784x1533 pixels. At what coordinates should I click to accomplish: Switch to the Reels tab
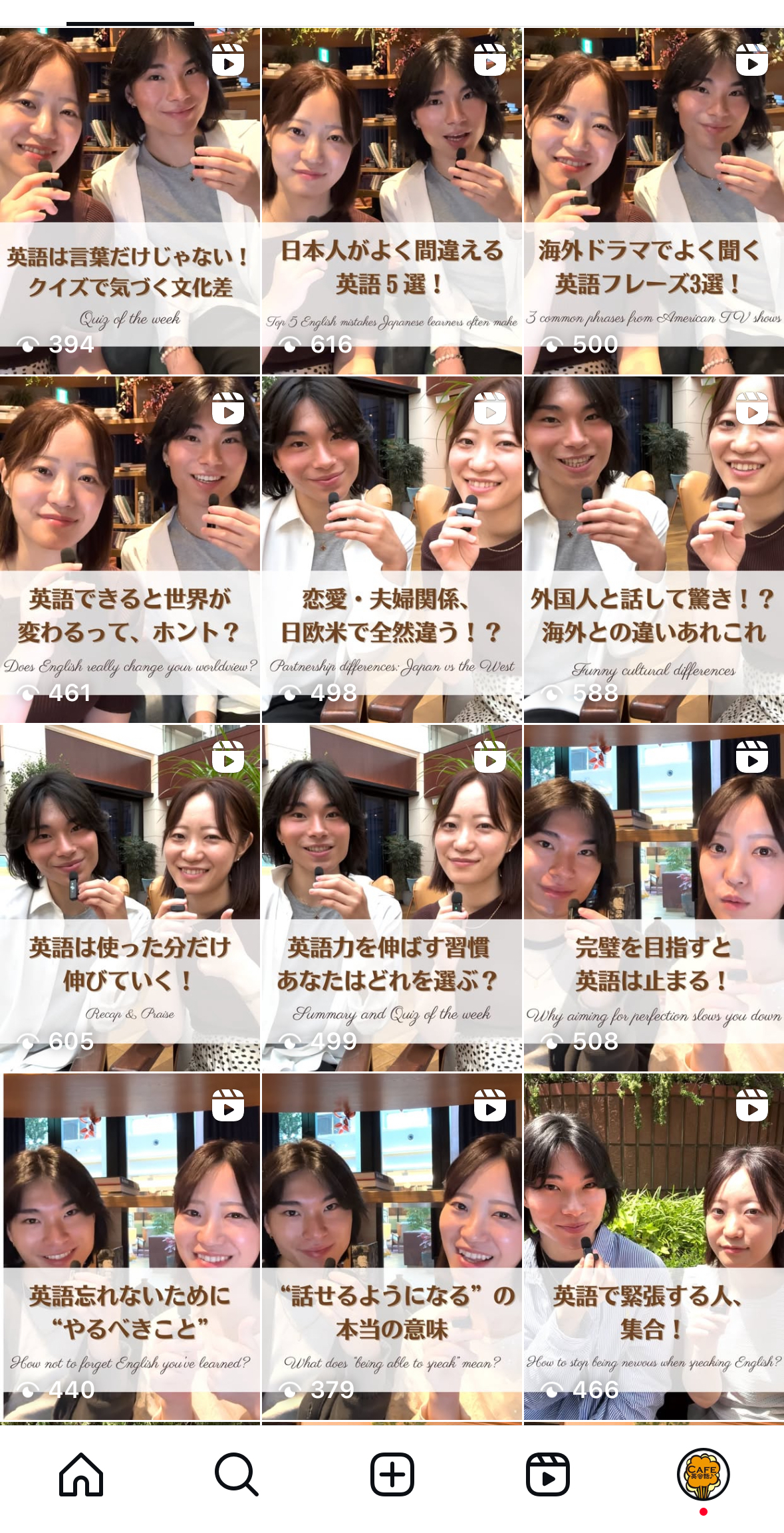[x=547, y=1474]
